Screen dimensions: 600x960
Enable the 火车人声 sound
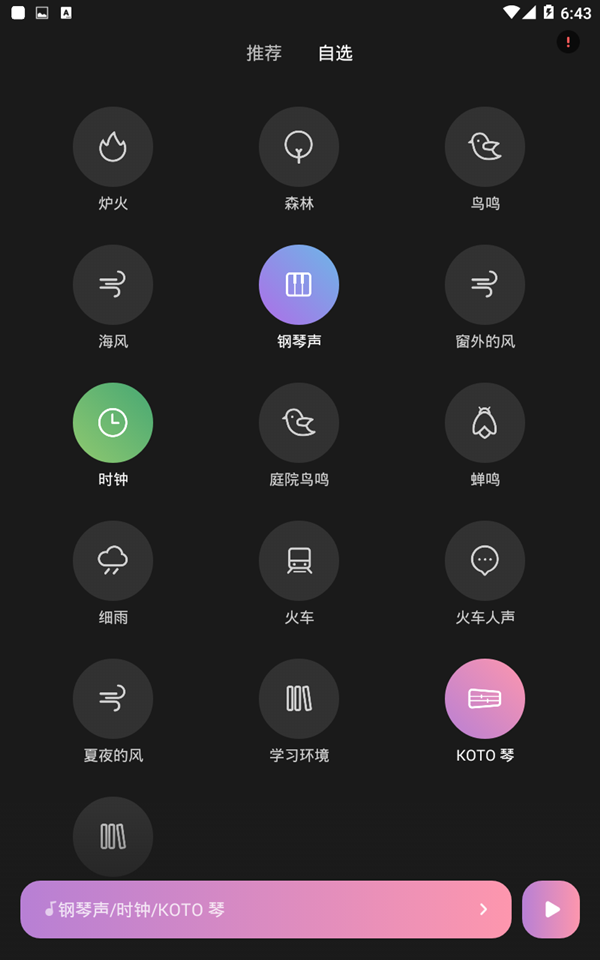click(x=485, y=561)
